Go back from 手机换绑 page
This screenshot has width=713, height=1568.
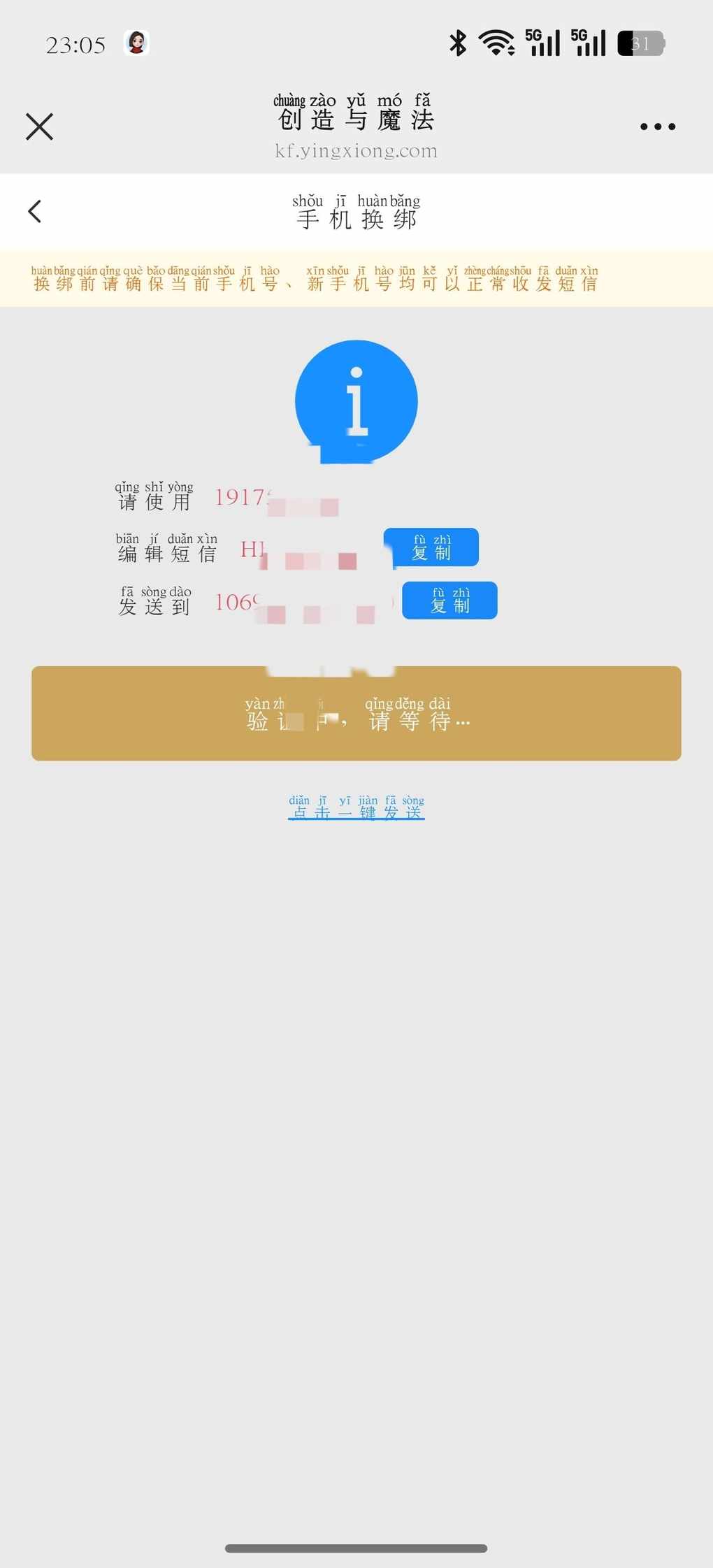click(x=35, y=211)
